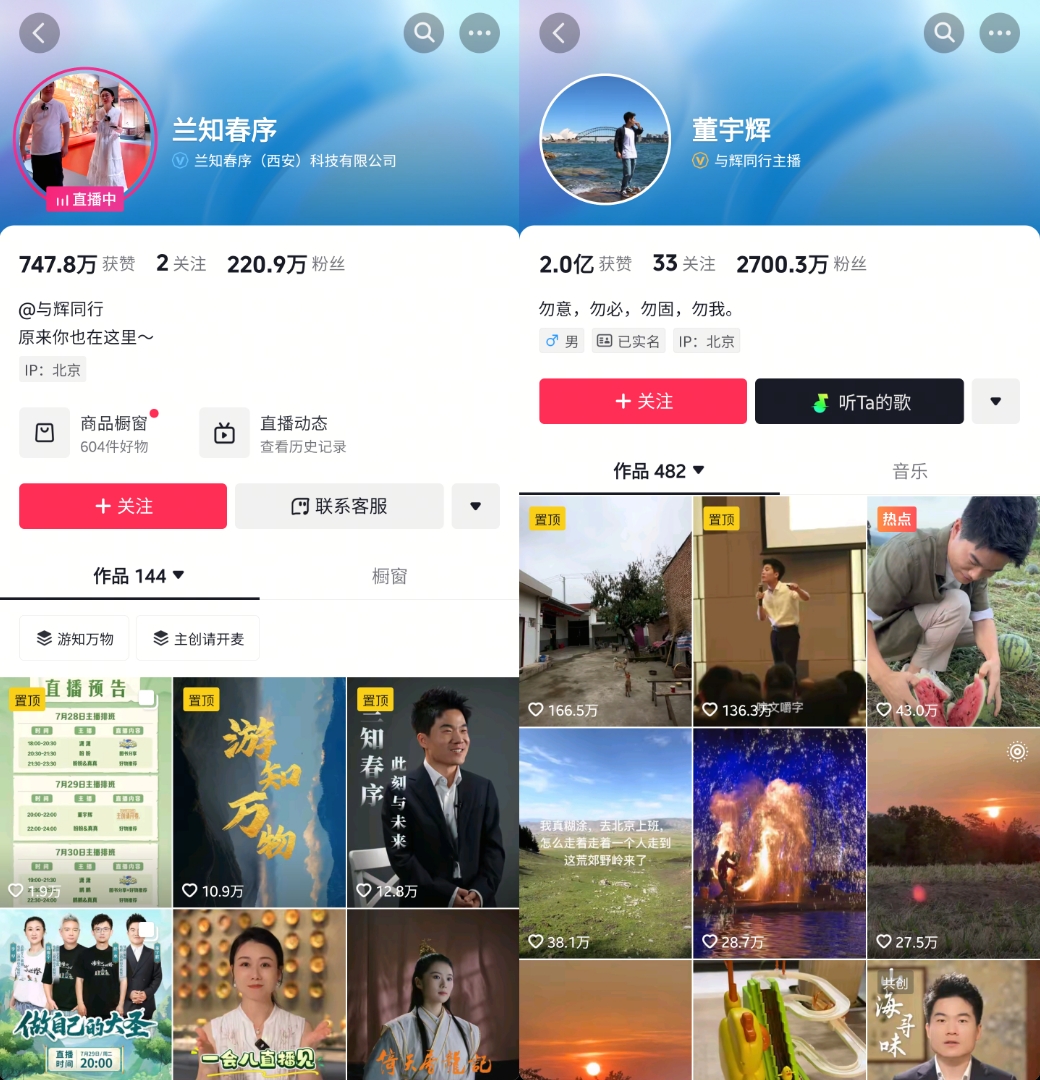This screenshot has height=1080, width=1040.
Task: Expand dropdown arrow beside 联系客服
Action: point(476,506)
